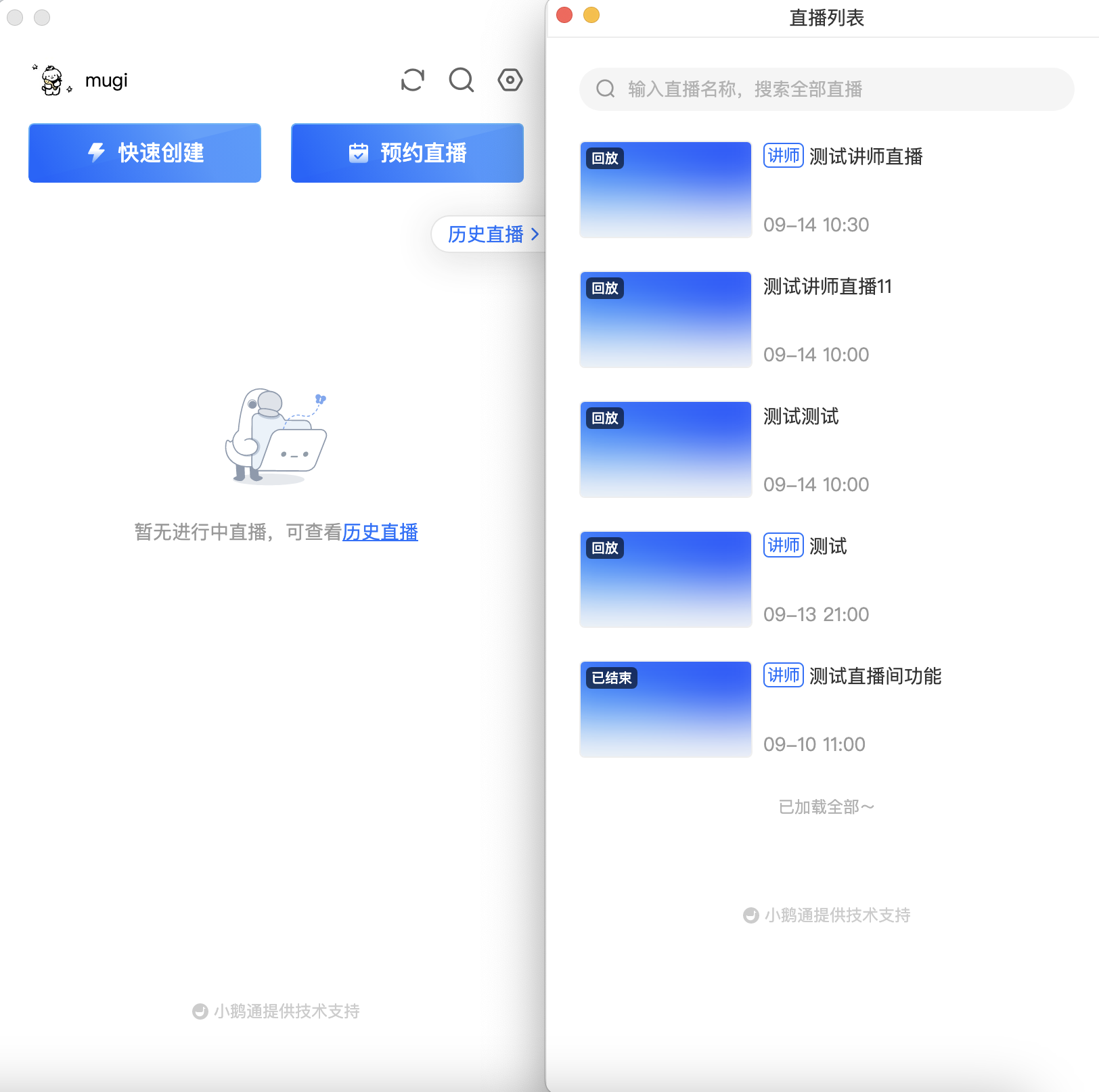Tap the 预约直播 button

(x=407, y=153)
